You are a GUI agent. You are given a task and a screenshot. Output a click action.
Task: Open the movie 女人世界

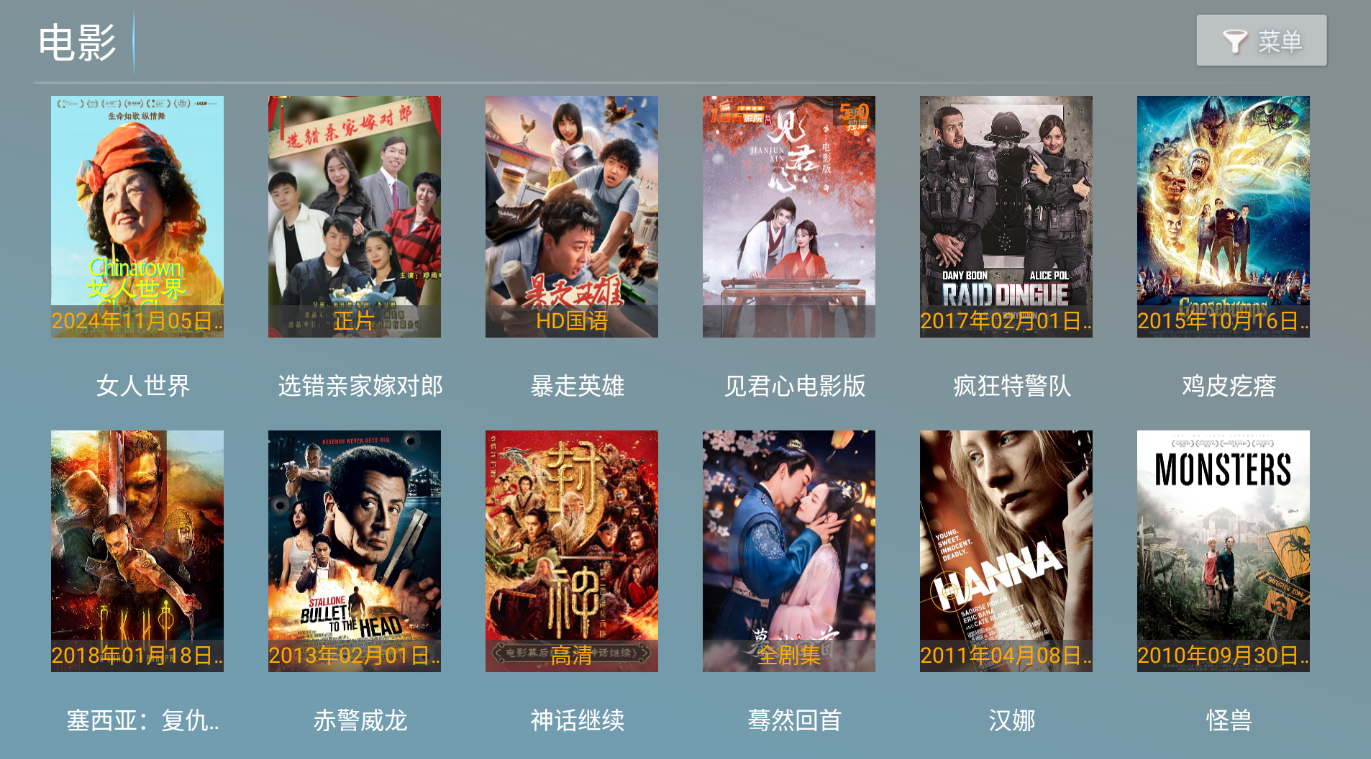click(137, 217)
